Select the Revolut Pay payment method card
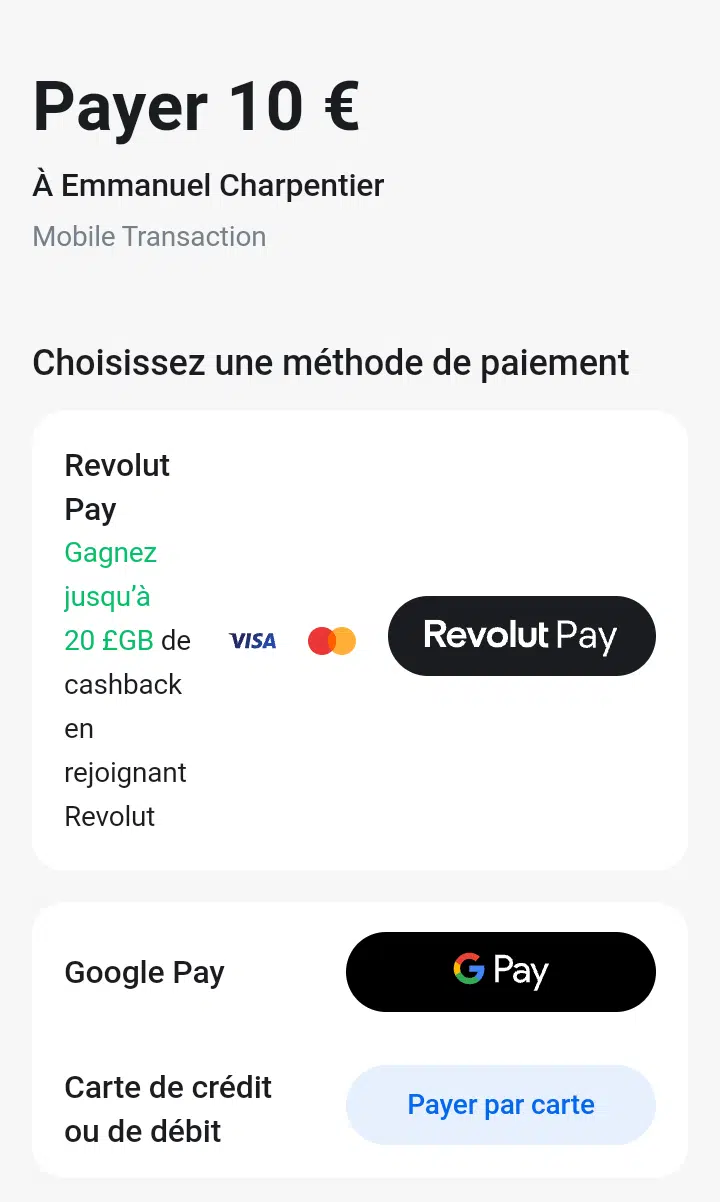 pyautogui.click(x=360, y=636)
